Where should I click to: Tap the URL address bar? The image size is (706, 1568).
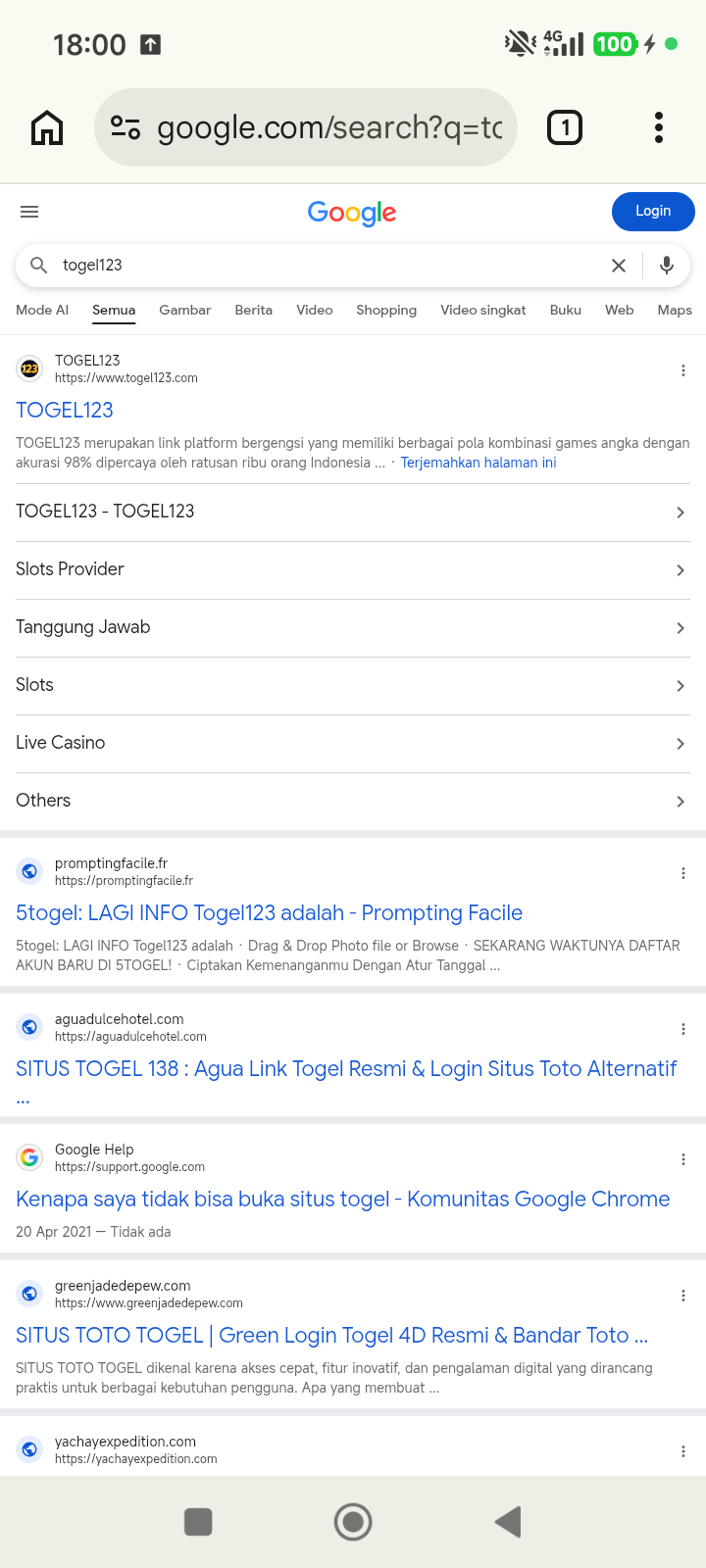pos(305,127)
